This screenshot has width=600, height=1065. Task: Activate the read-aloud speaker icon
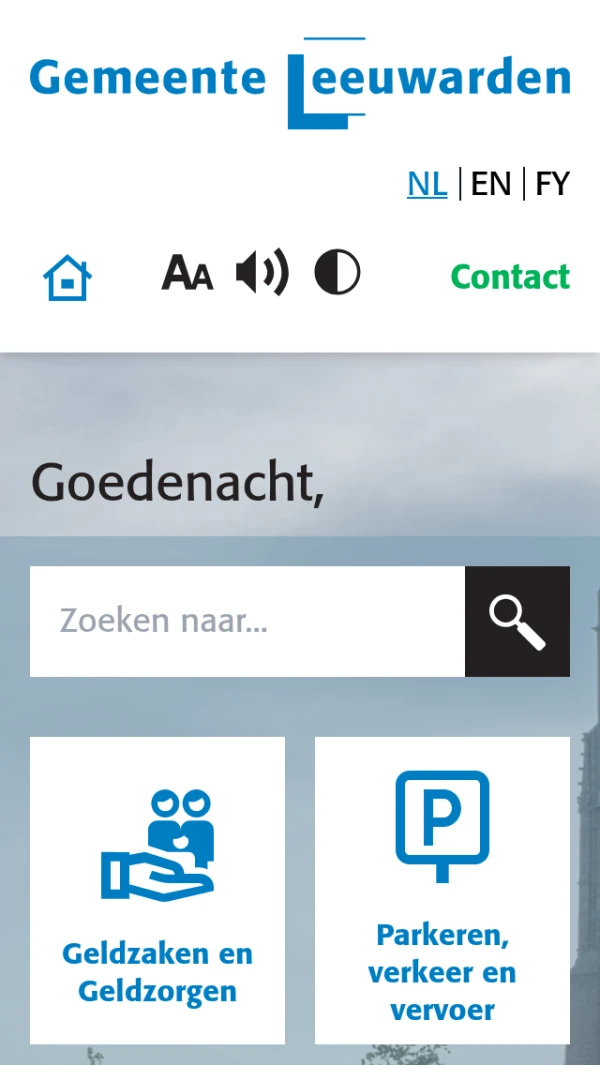click(262, 272)
